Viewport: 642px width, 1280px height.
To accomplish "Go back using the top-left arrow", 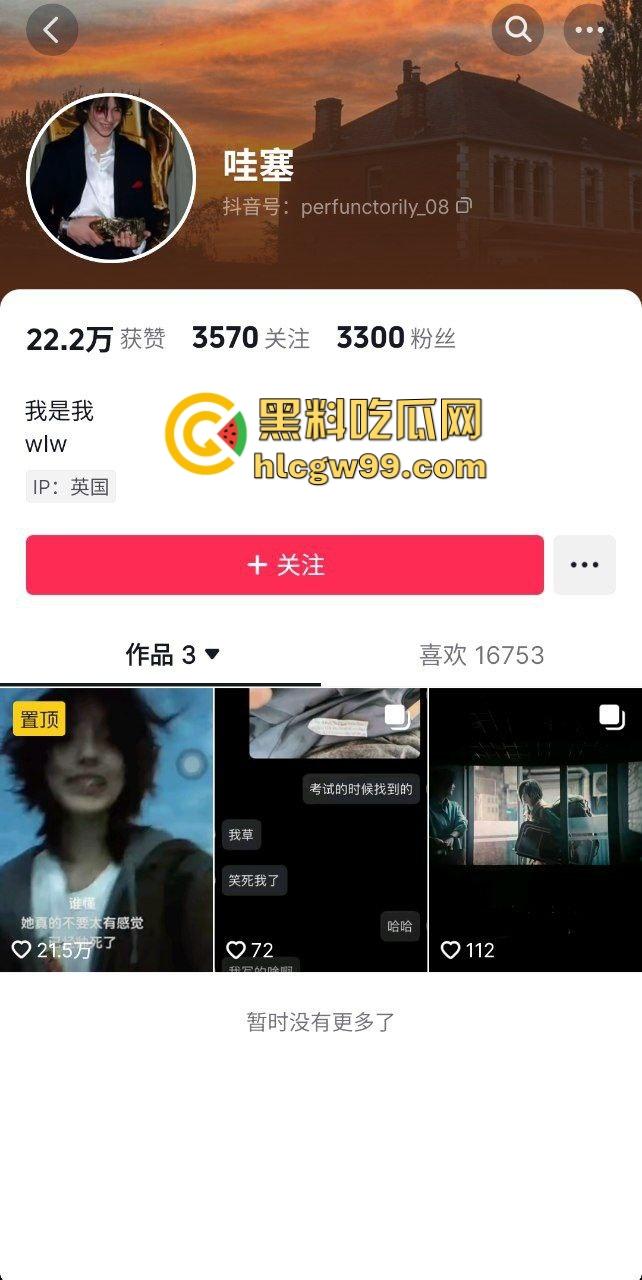I will point(52,30).
